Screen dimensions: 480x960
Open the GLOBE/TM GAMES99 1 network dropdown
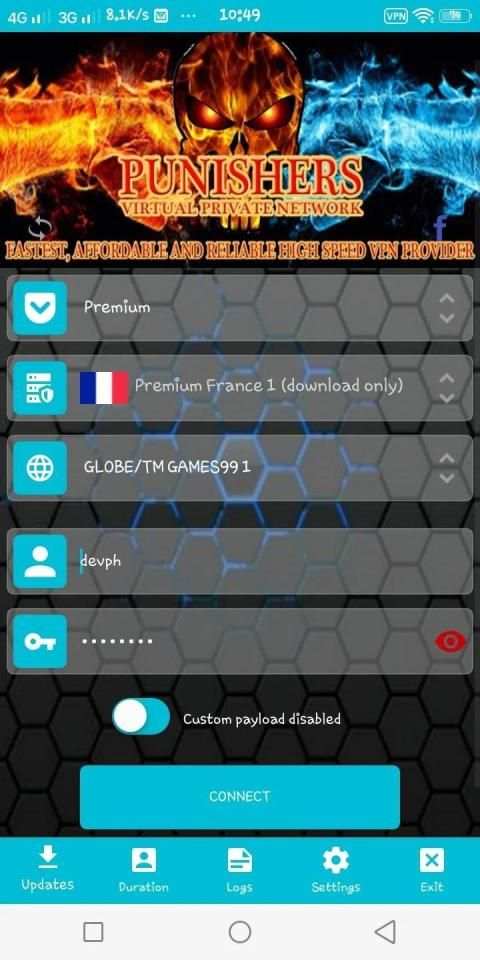240,468
